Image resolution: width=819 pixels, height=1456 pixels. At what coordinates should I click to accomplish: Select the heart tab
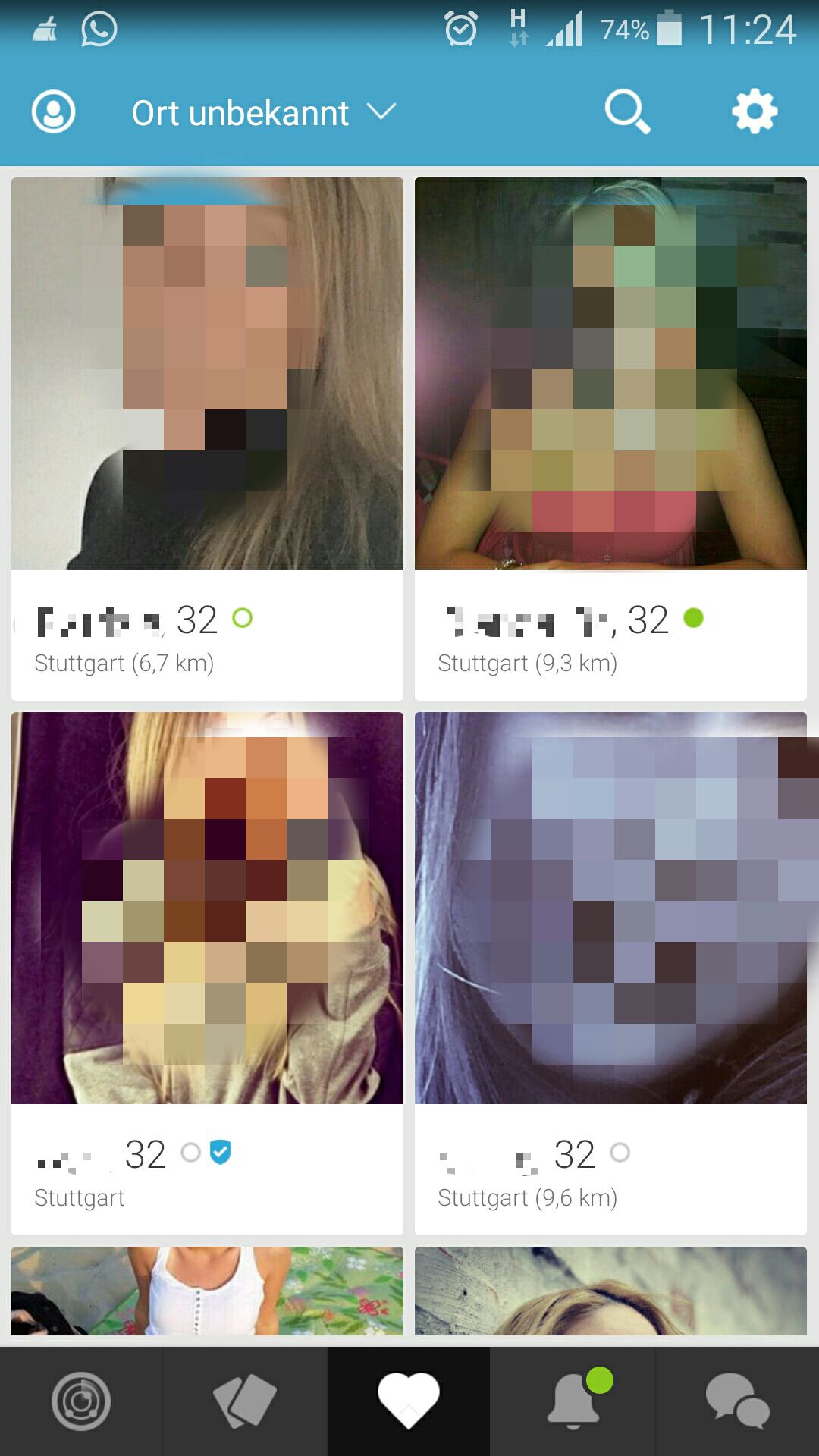409,1401
